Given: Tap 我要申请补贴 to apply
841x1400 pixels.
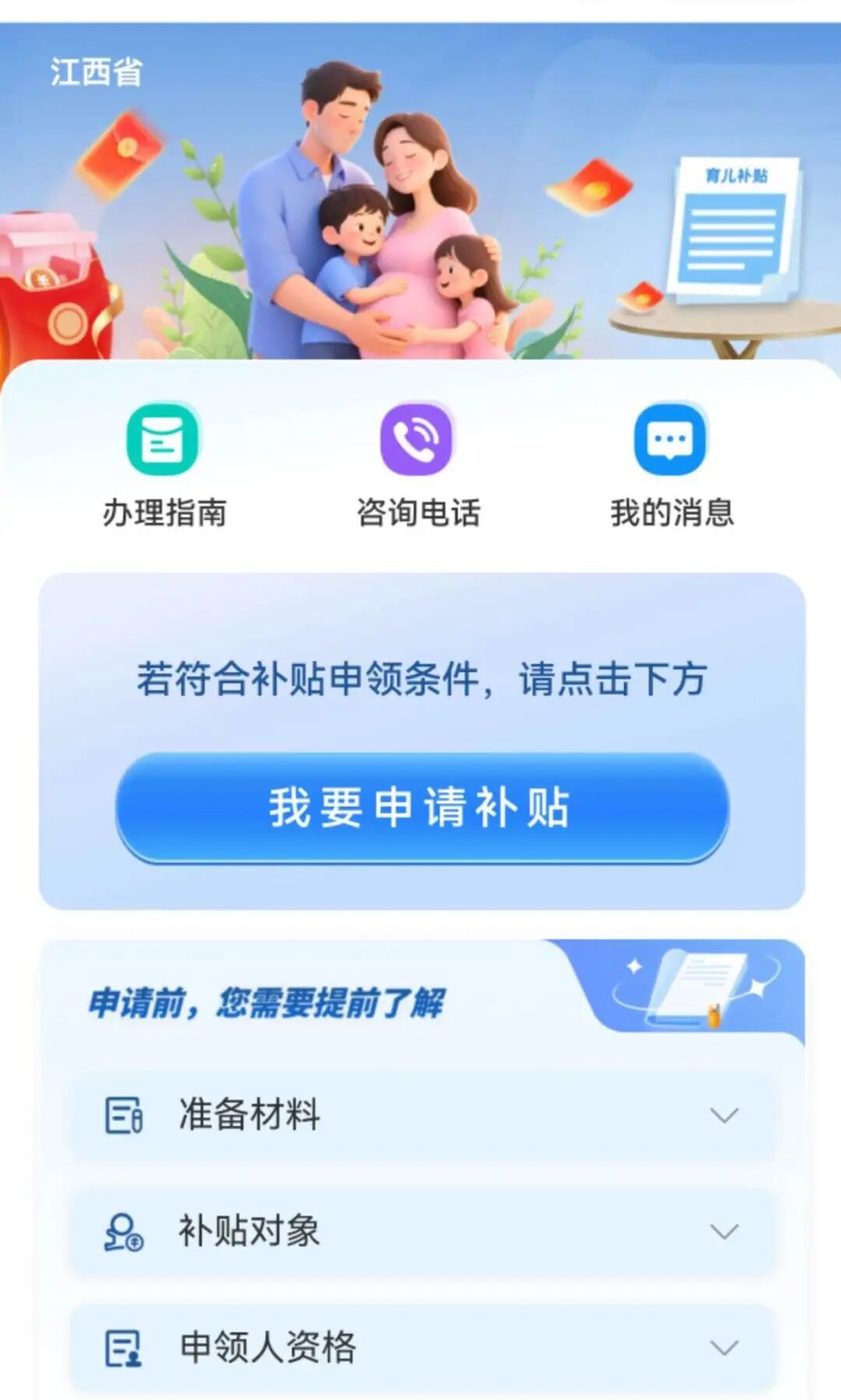Looking at the screenshot, I should [x=422, y=807].
